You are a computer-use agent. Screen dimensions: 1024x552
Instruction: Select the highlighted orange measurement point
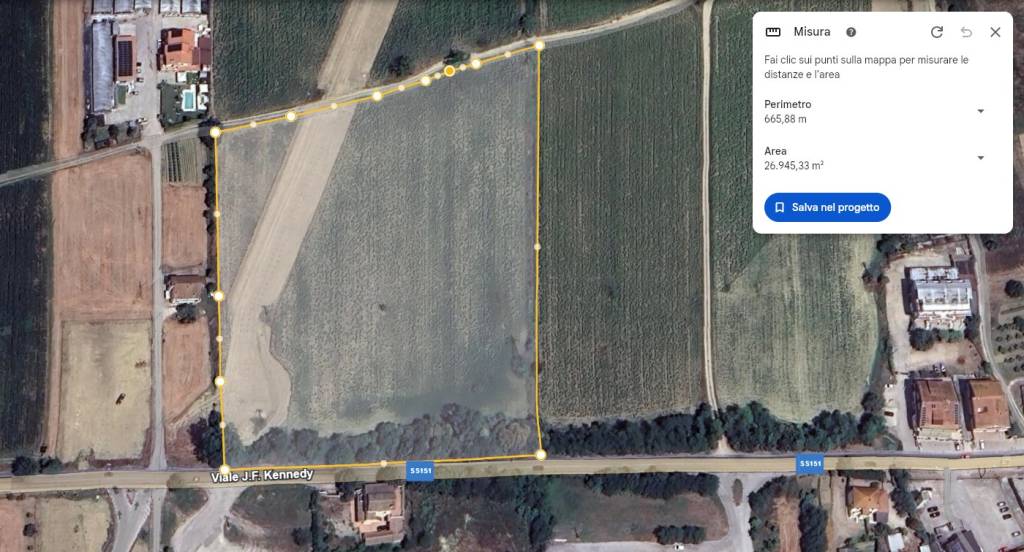pyautogui.click(x=450, y=71)
